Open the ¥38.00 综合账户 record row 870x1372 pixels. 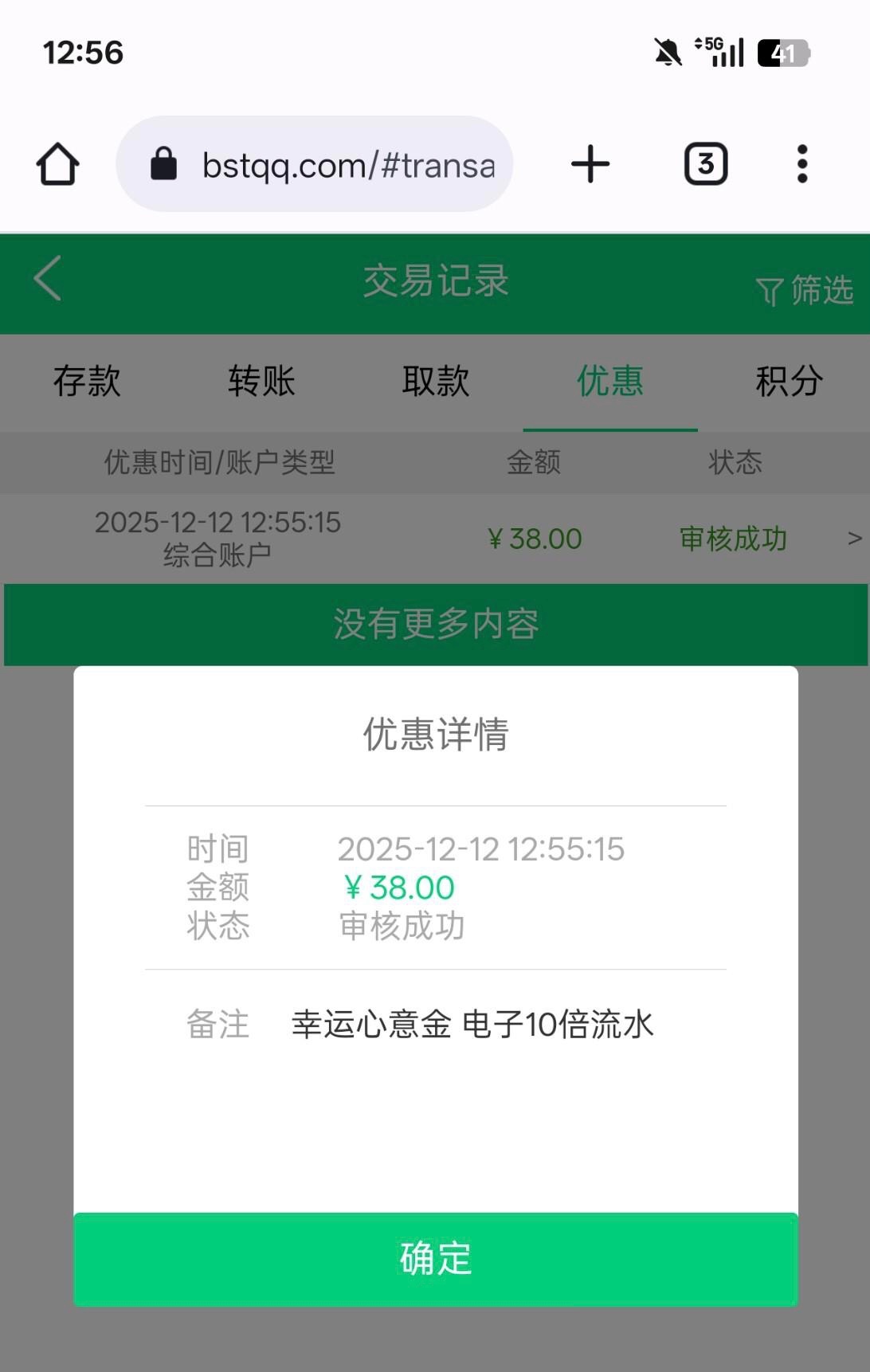pyautogui.click(x=435, y=539)
